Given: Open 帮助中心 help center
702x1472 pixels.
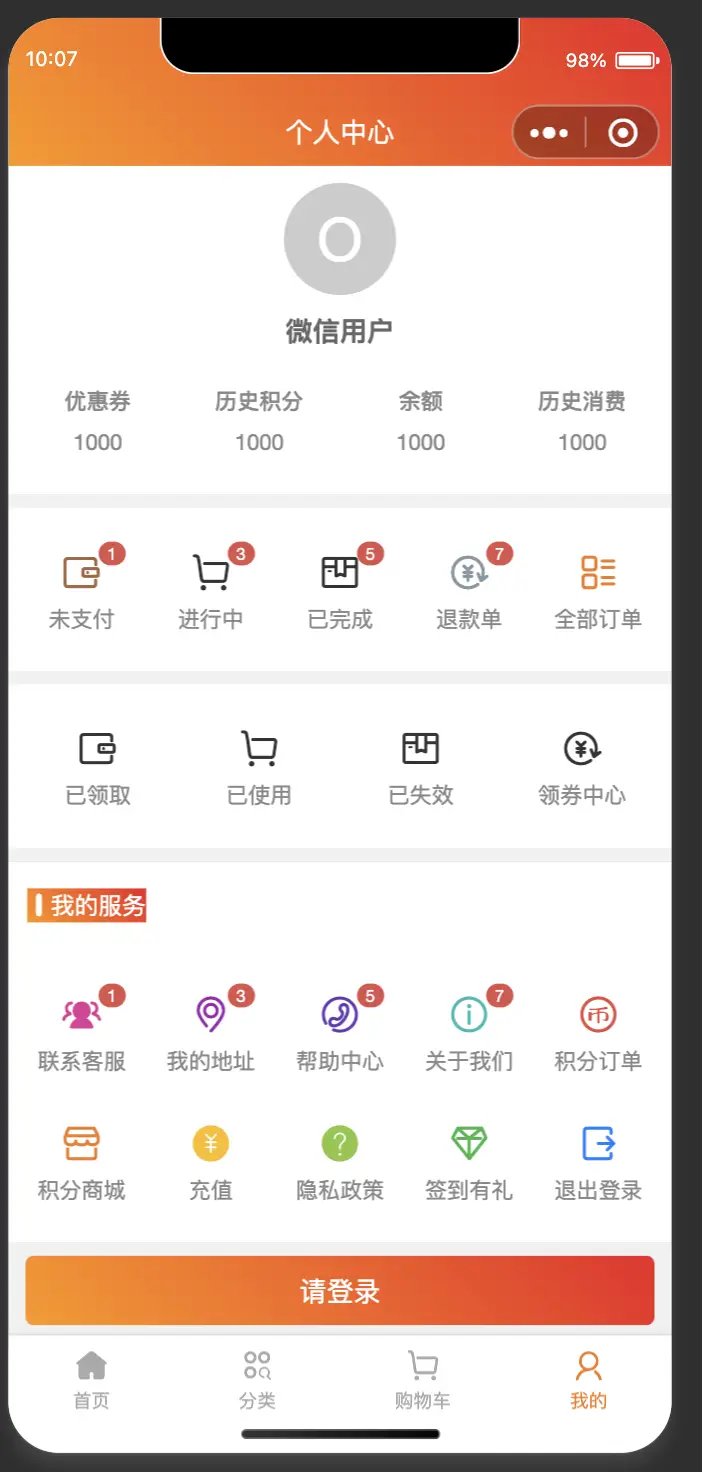Looking at the screenshot, I should tap(340, 1031).
